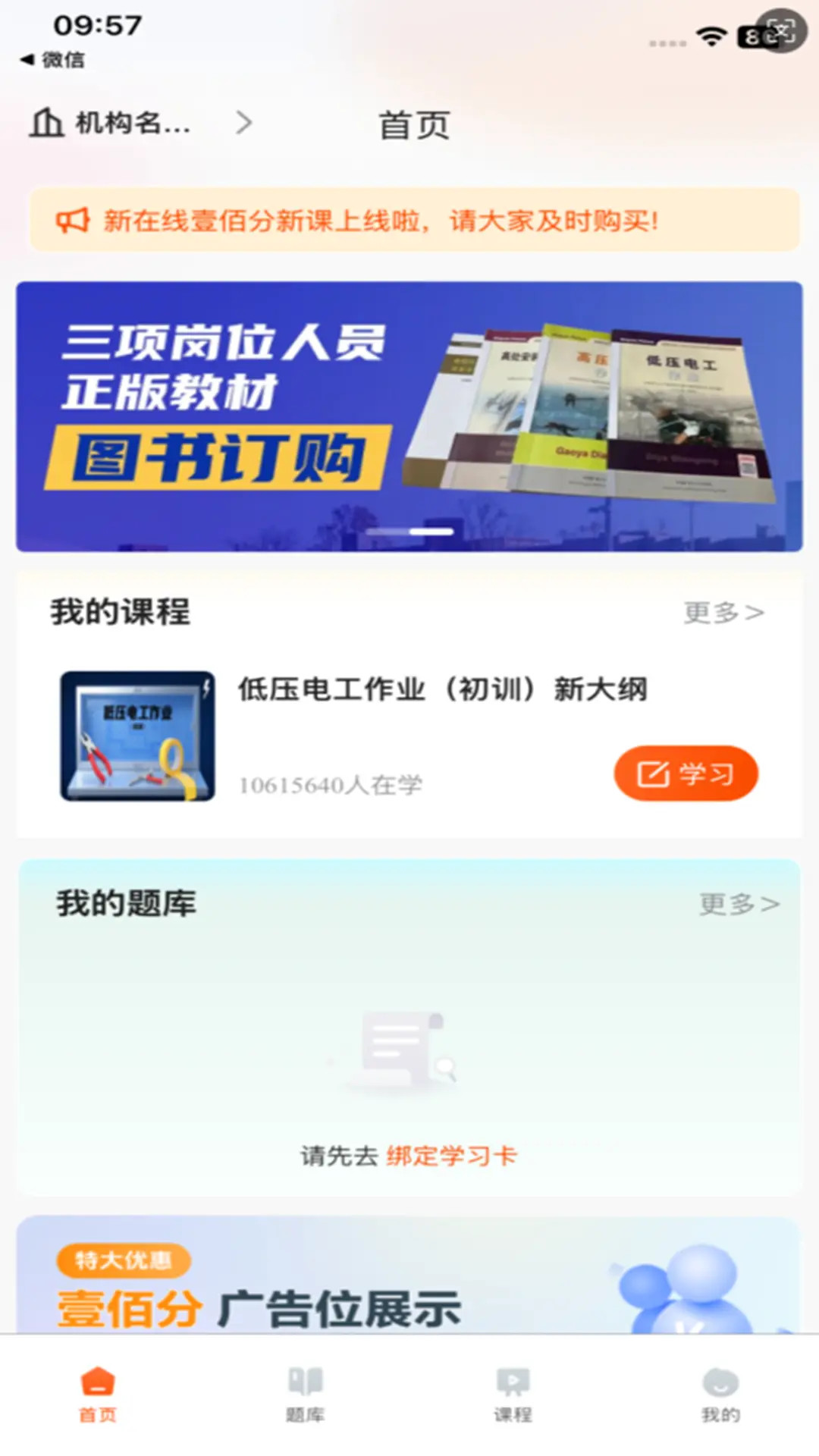Open the 图书订购 textbook banner
Viewport: 819px width, 1456px height.
coord(409,416)
